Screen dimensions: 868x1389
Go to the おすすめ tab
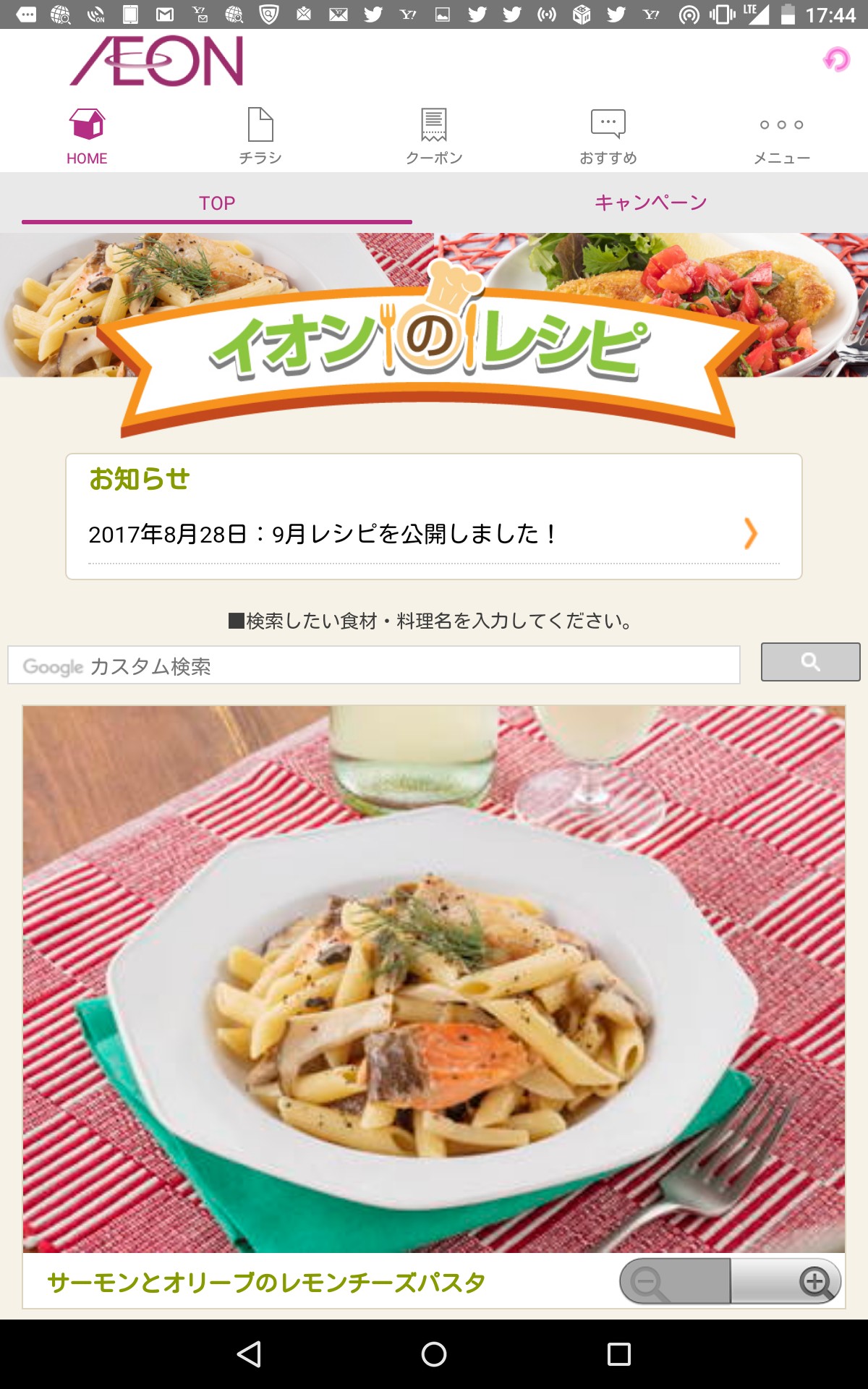[x=608, y=136]
